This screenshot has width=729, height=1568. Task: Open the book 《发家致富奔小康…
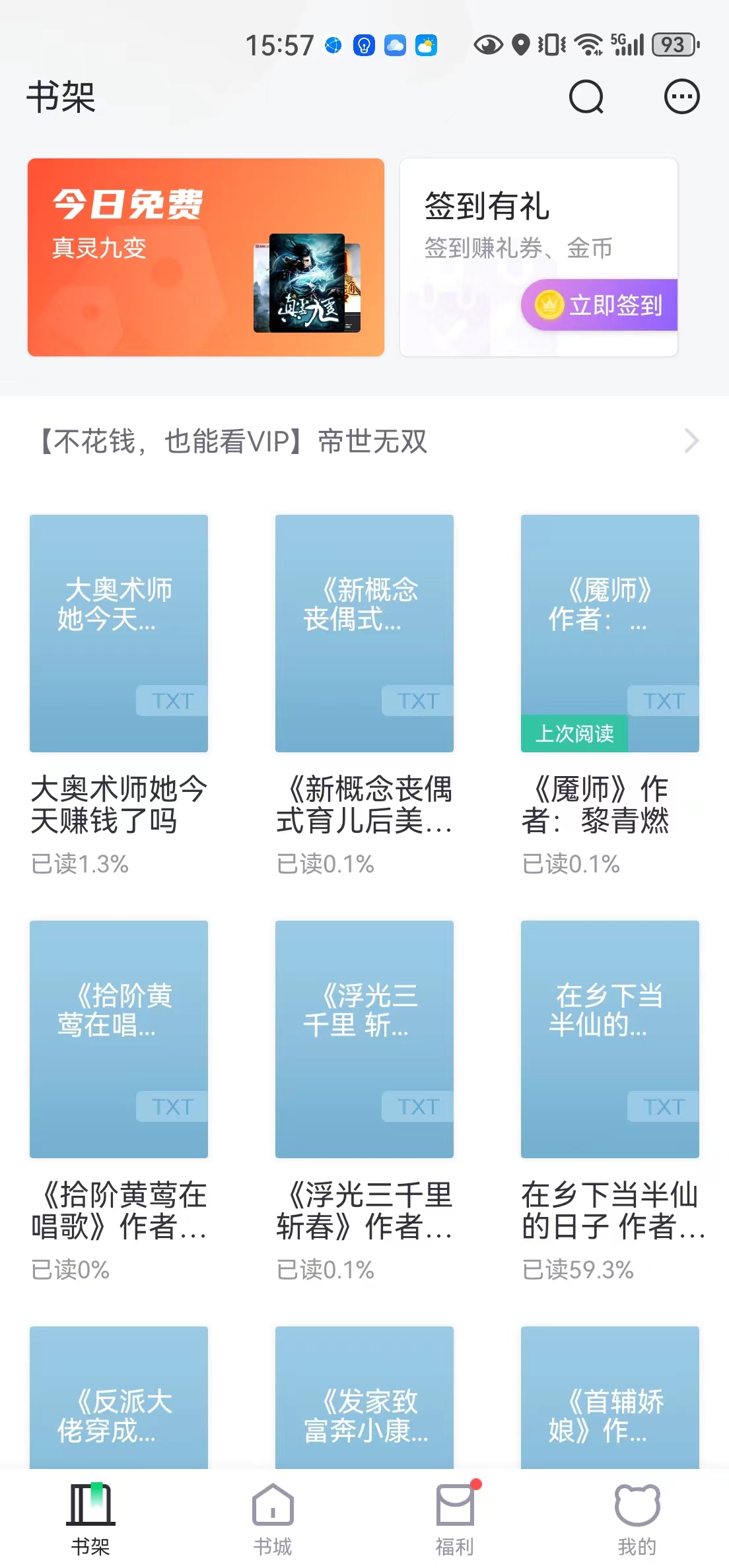(x=364, y=1398)
